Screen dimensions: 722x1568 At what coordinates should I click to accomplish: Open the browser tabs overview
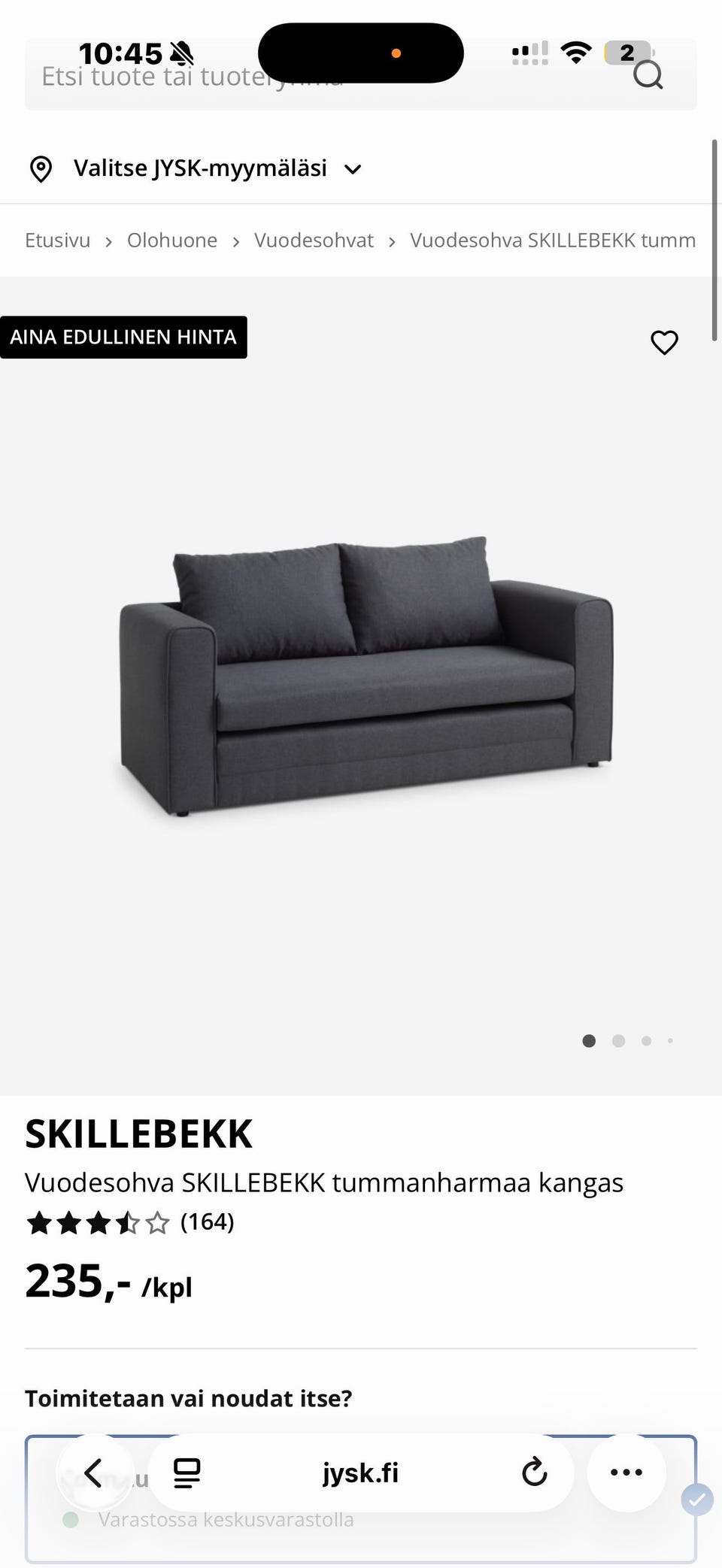pos(187,1473)
